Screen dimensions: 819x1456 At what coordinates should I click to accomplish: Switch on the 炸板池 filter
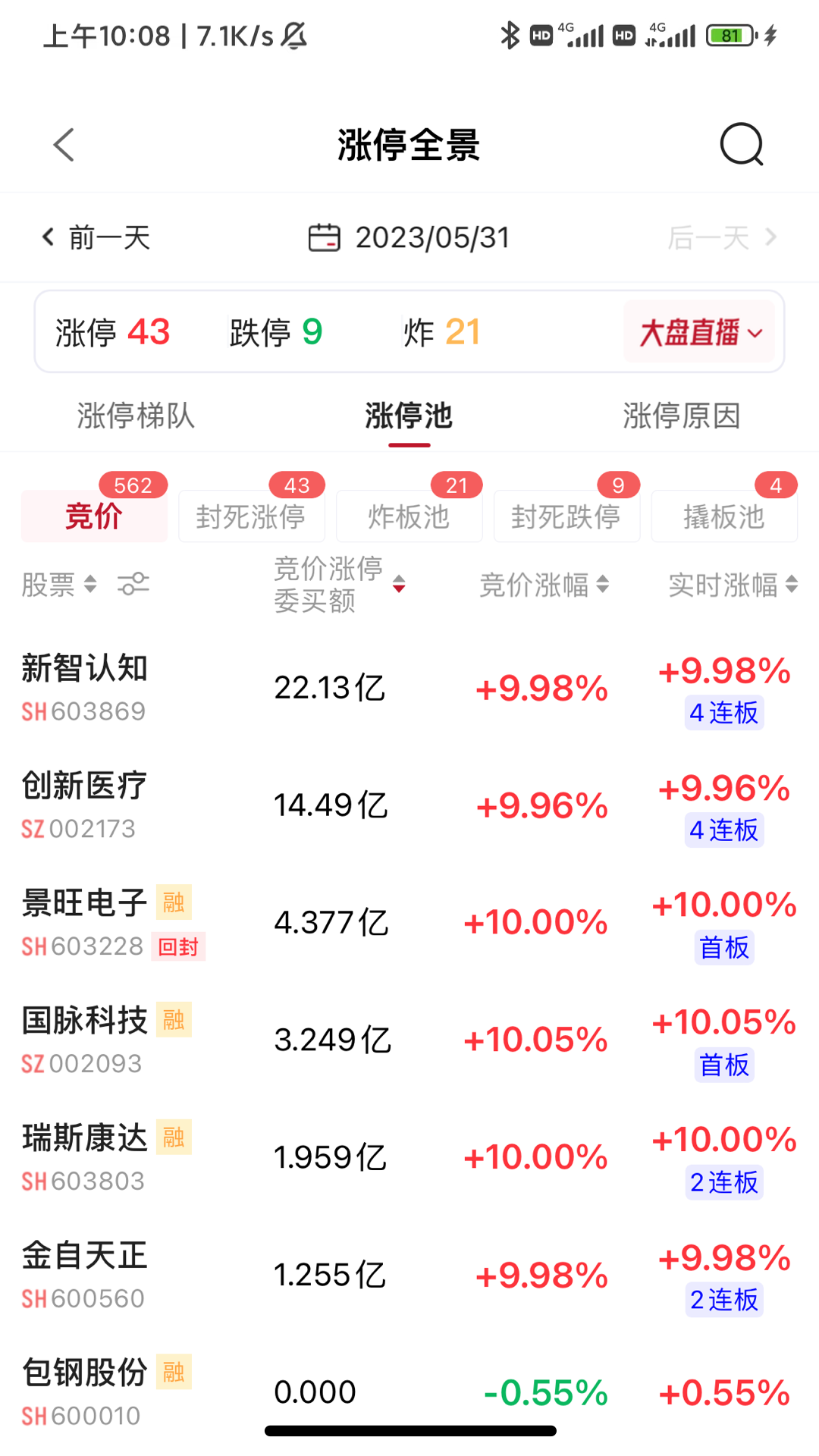409,516
